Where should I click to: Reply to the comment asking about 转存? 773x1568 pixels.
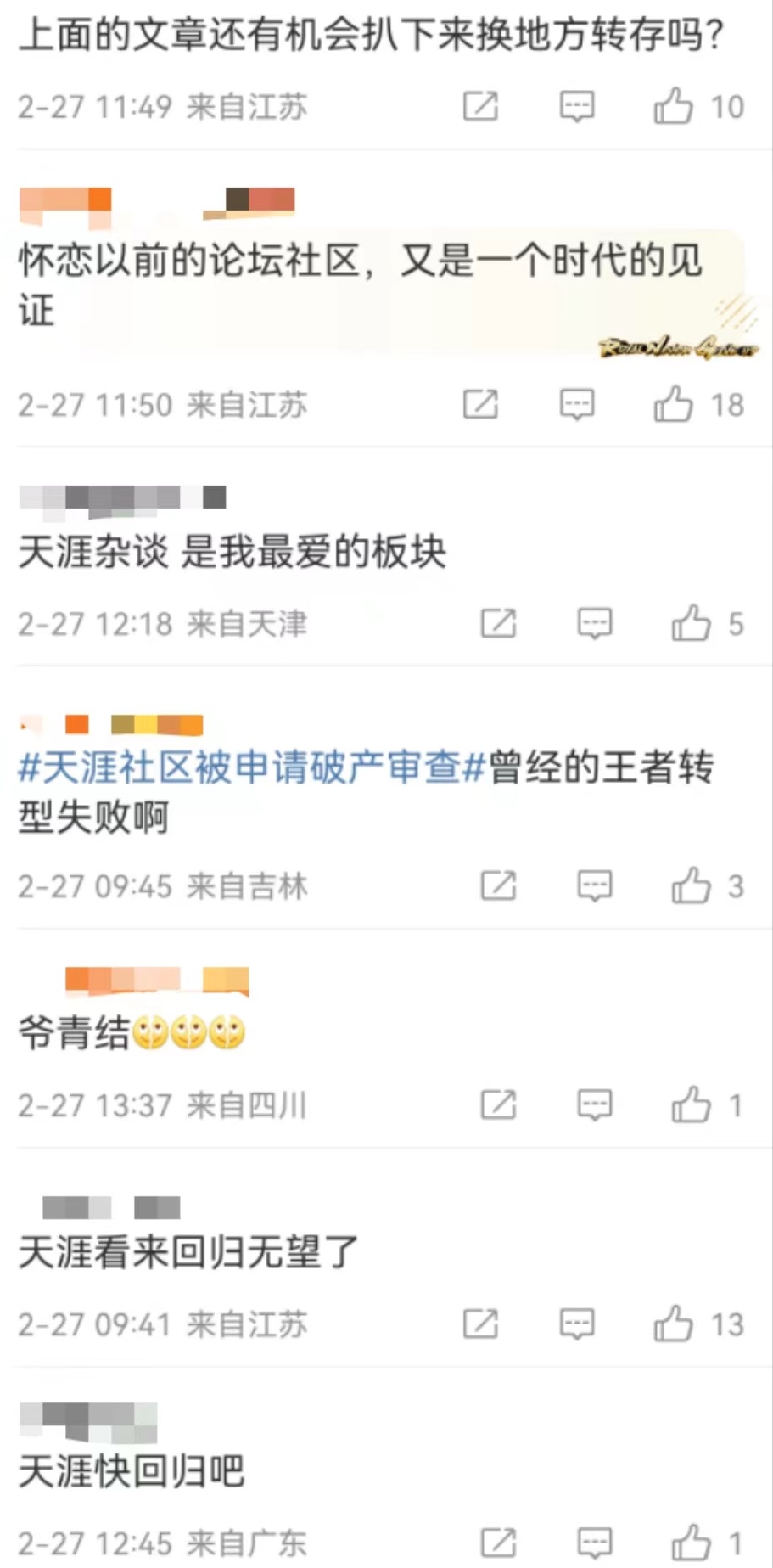pyautogui.click(x=577, y=107)
